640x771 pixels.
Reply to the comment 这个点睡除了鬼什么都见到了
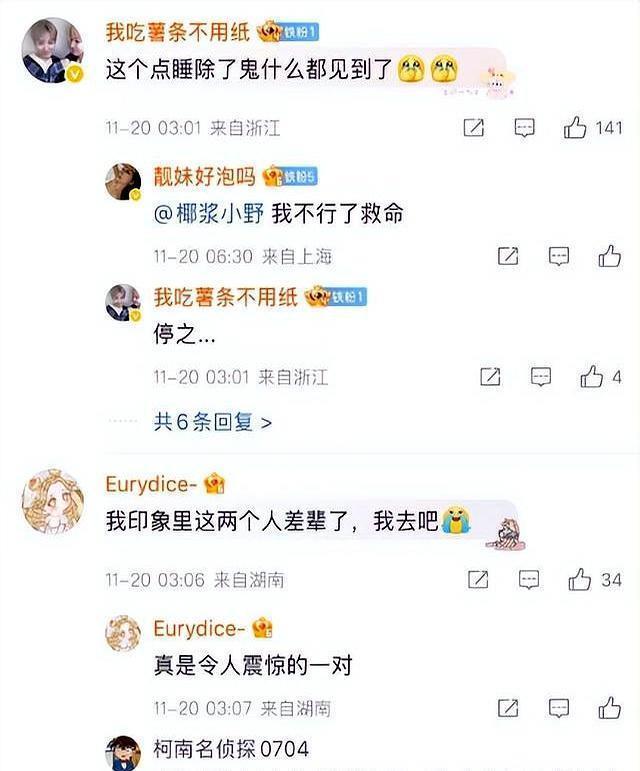(524, 128)
